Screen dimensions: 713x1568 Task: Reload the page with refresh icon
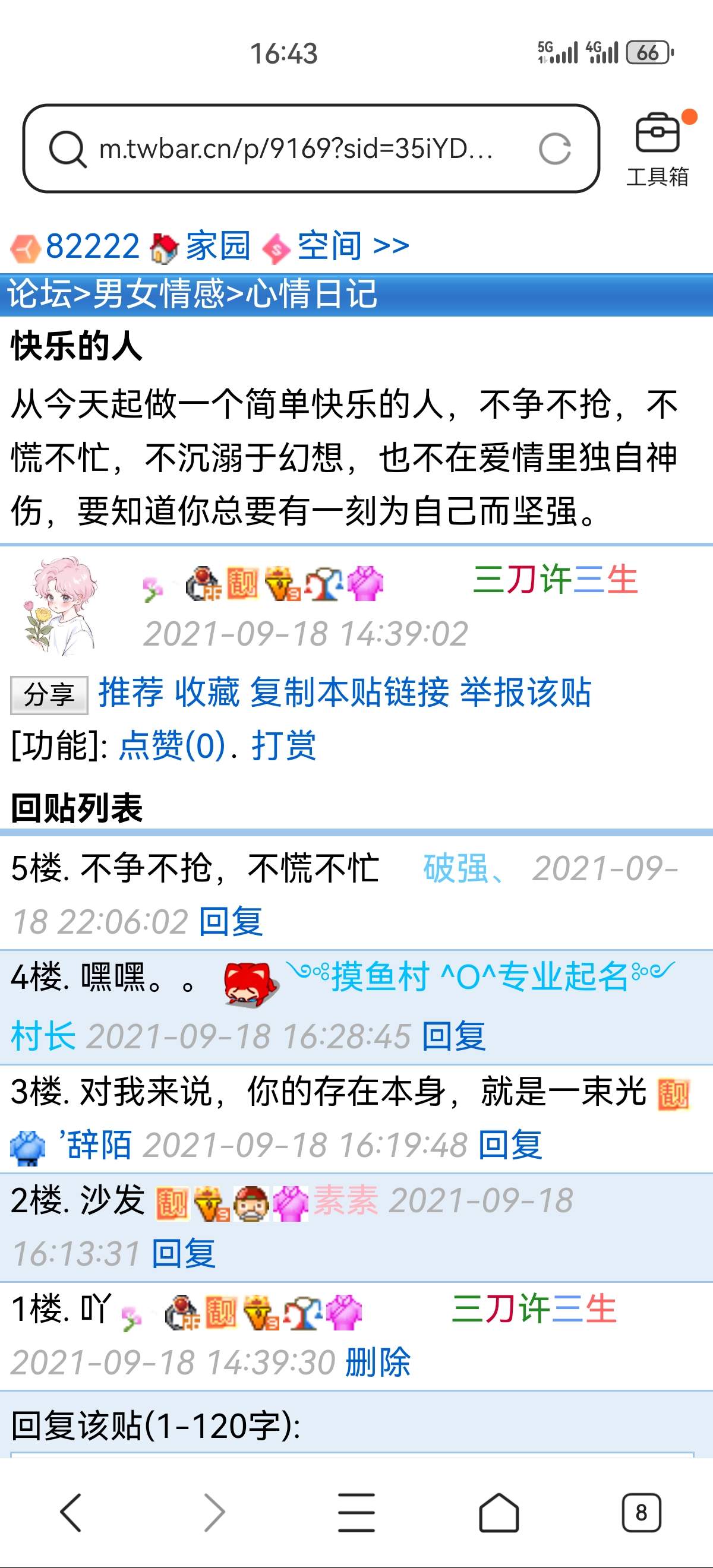tap(554, 148)
